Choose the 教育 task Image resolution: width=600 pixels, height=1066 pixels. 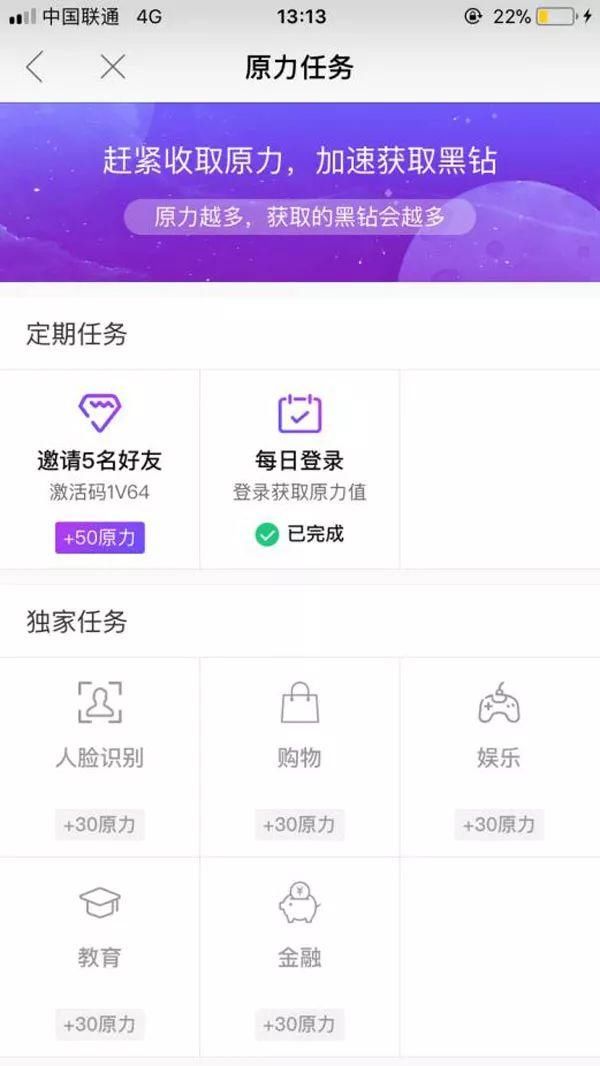pos(100,956)
